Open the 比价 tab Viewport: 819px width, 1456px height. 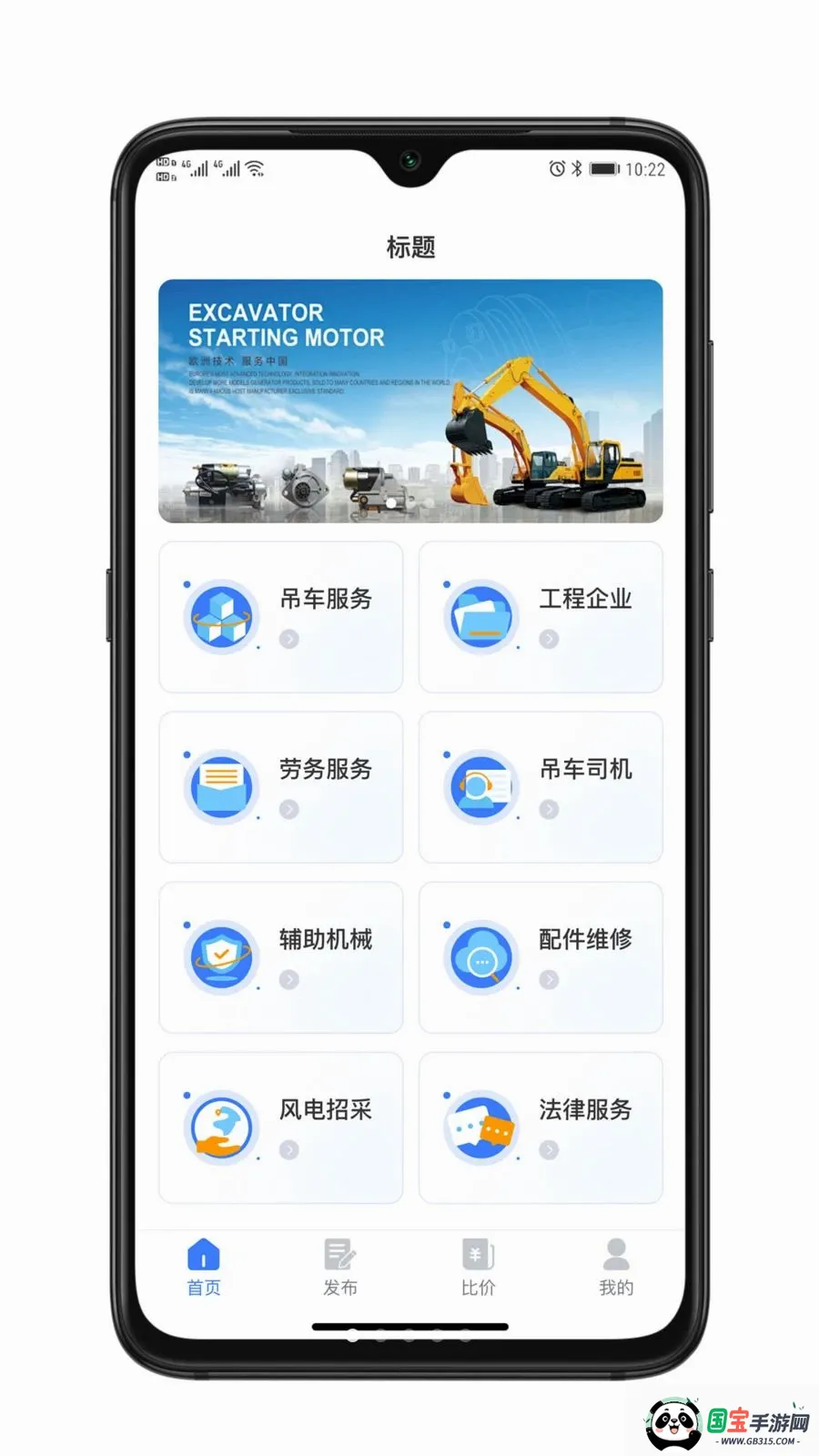(478, 1267)
